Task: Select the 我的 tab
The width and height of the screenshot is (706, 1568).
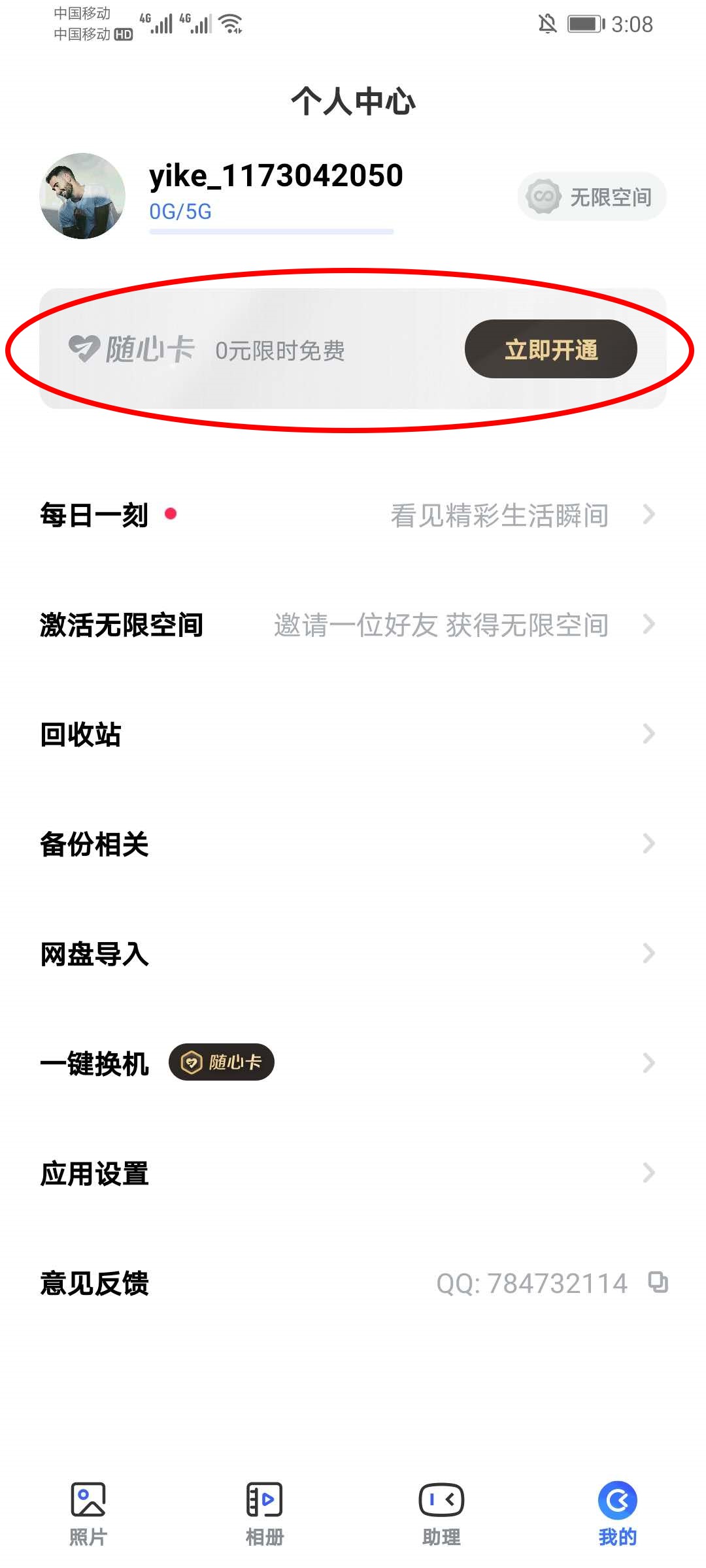Action: click(x=618, y=1512)
